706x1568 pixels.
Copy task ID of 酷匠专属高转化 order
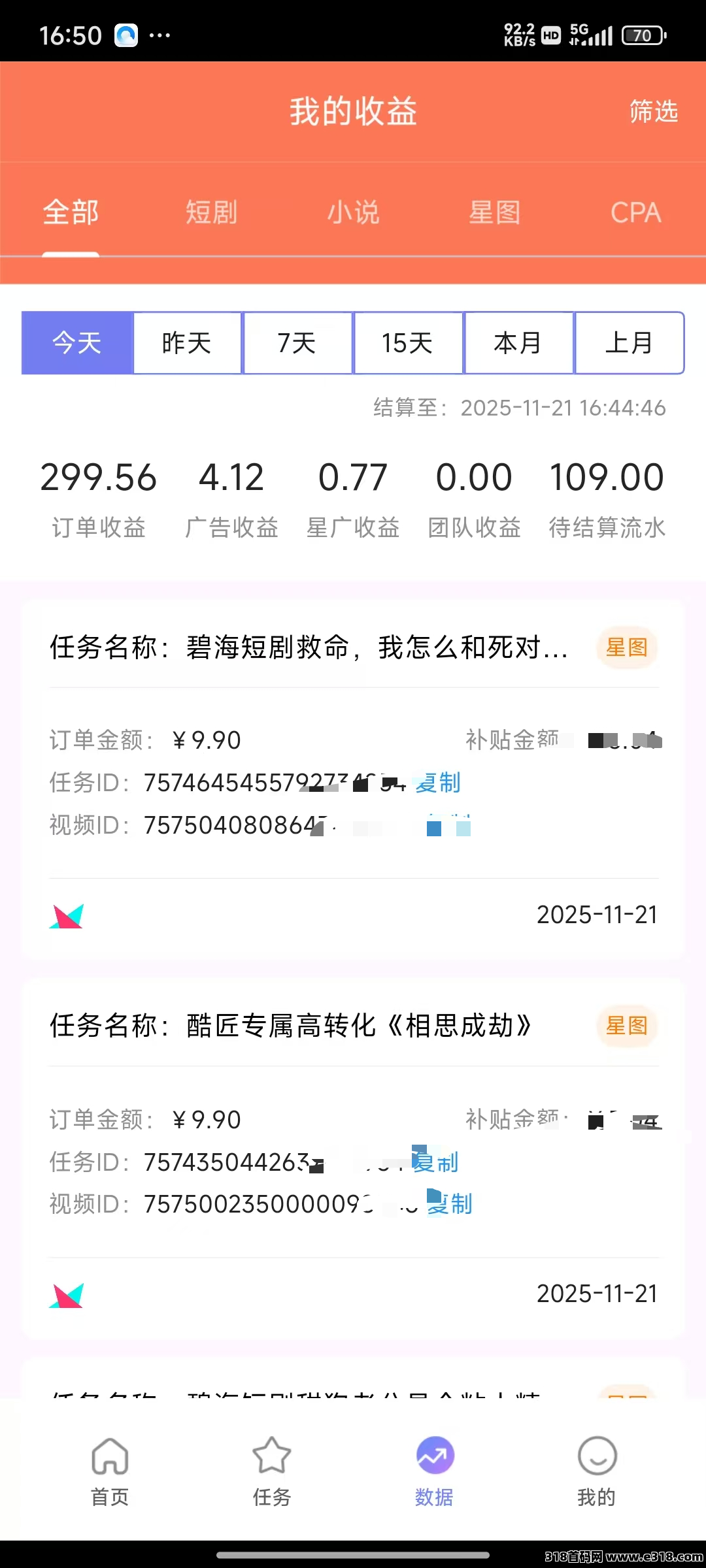[x=436, y=1162]
